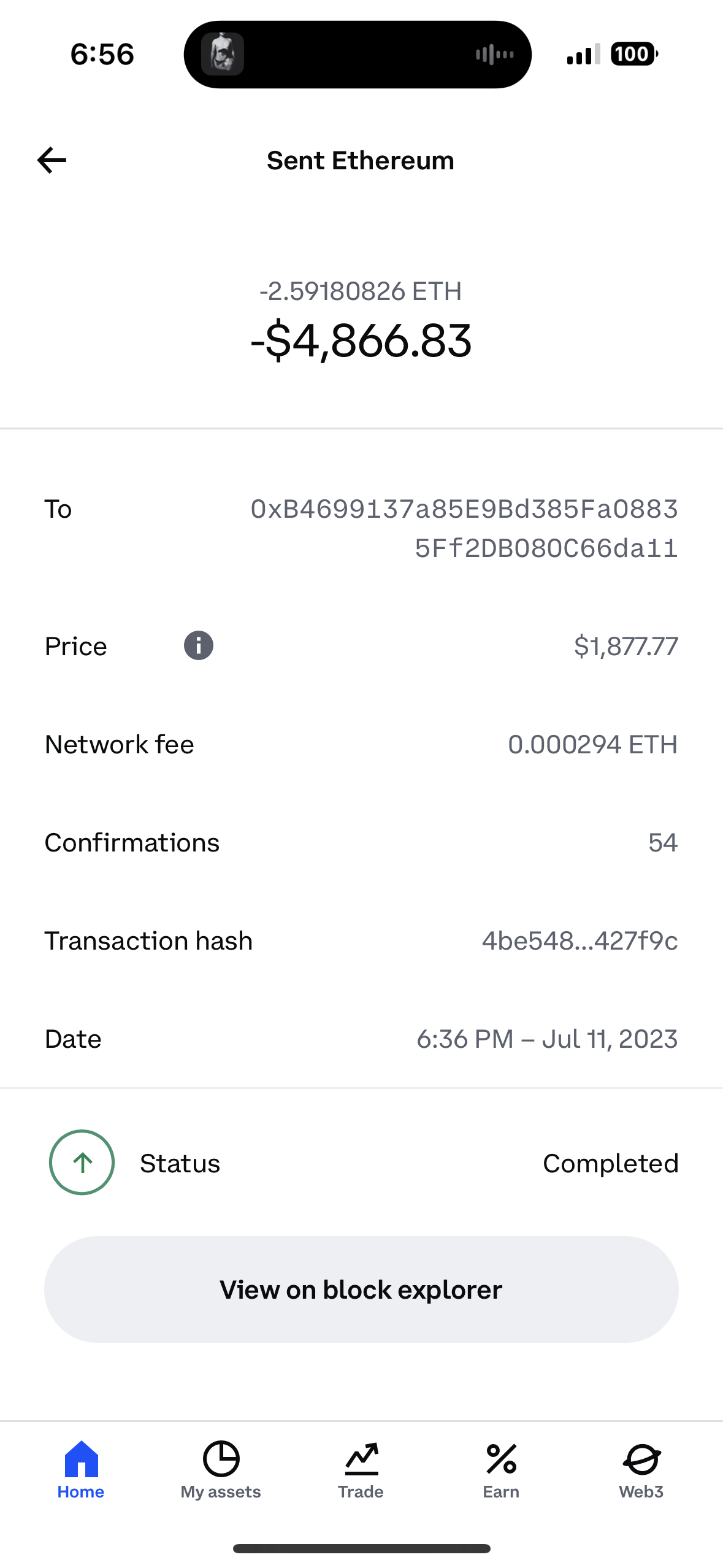Go back using the top-left arrow
Image resolution: width=723 pixels, height=1568 pixels.
52,160
